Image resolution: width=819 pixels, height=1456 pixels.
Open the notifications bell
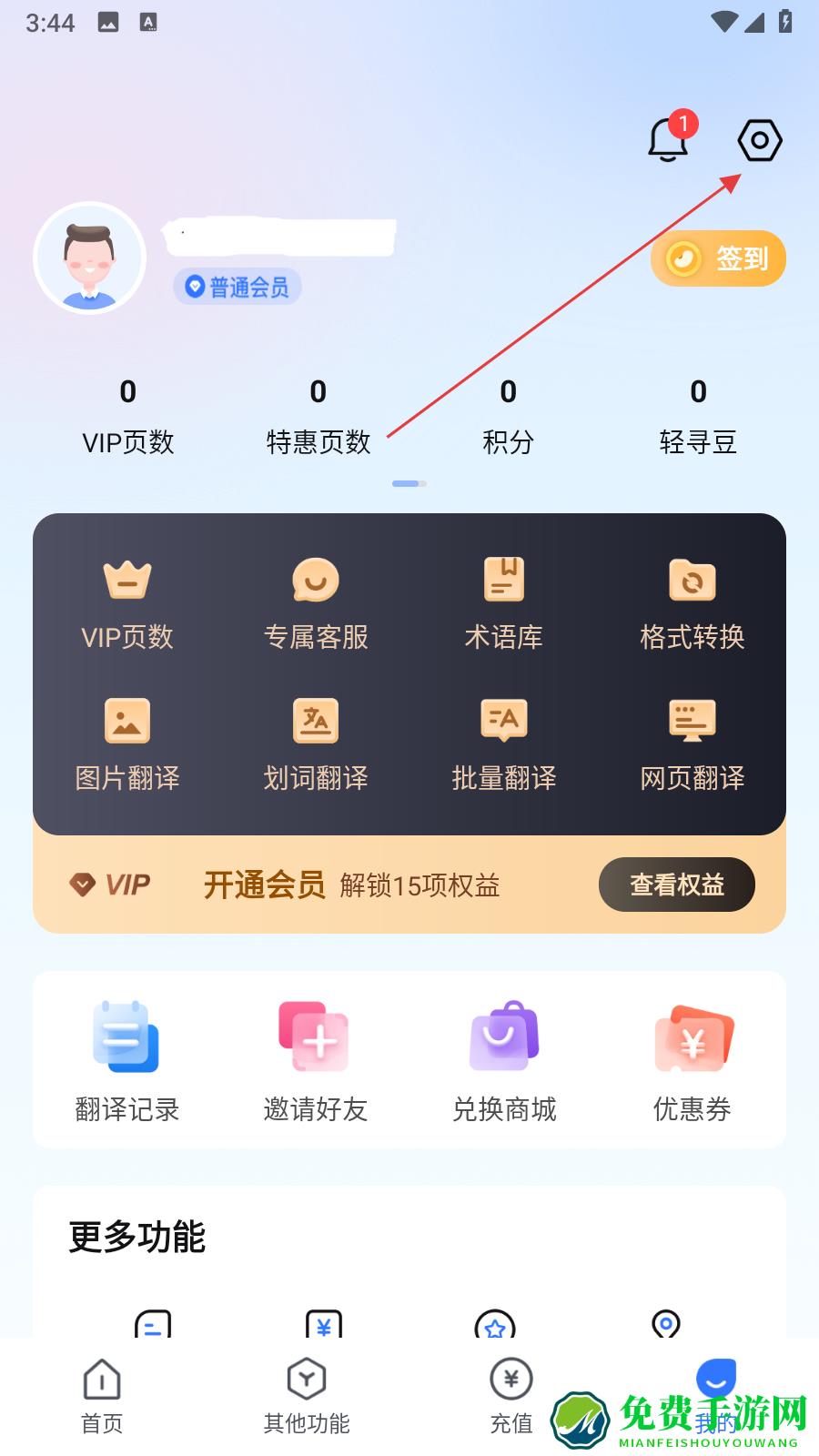pyautogui.click(x=668, y=141)
